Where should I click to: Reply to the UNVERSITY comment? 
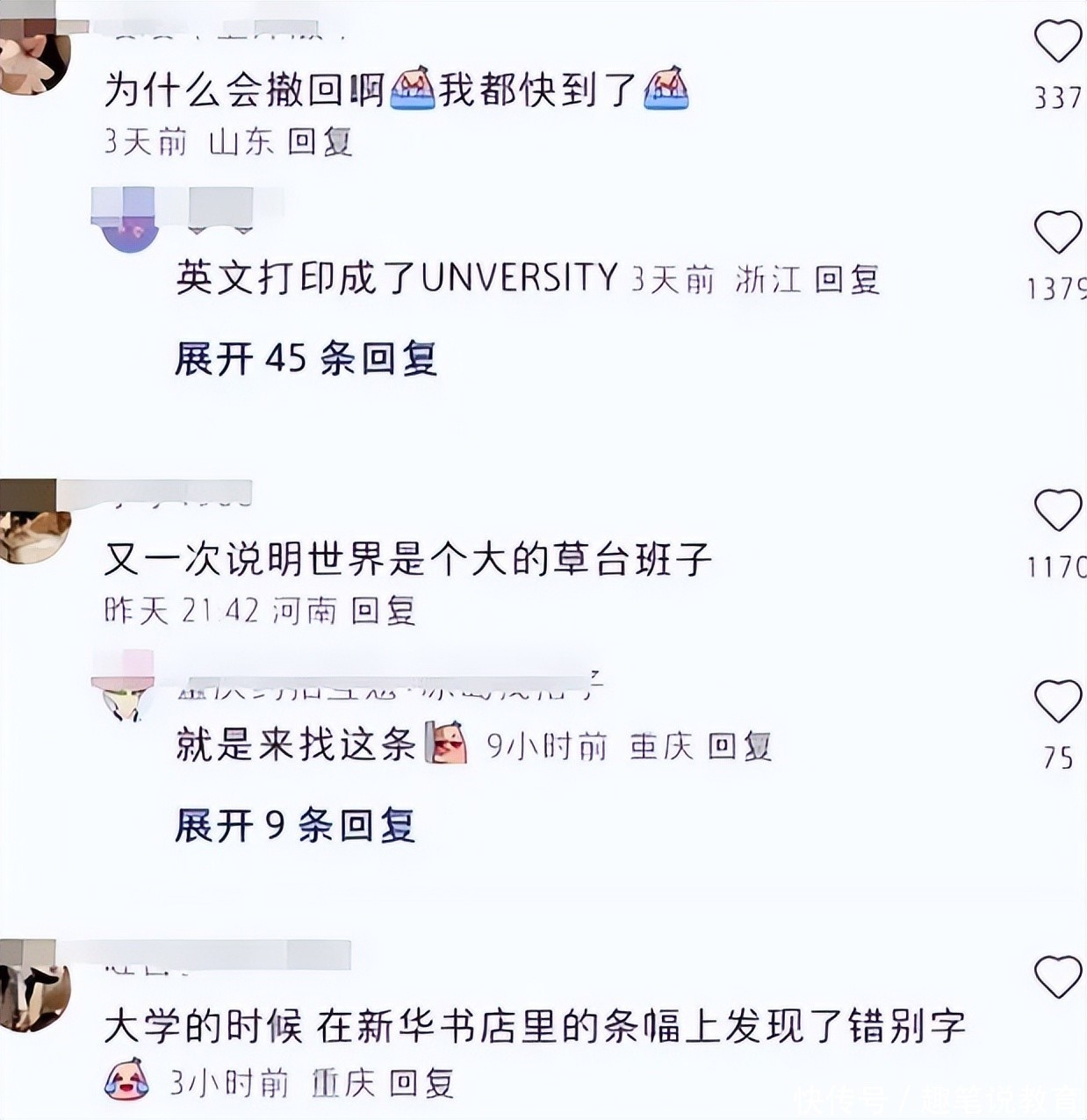846,279
